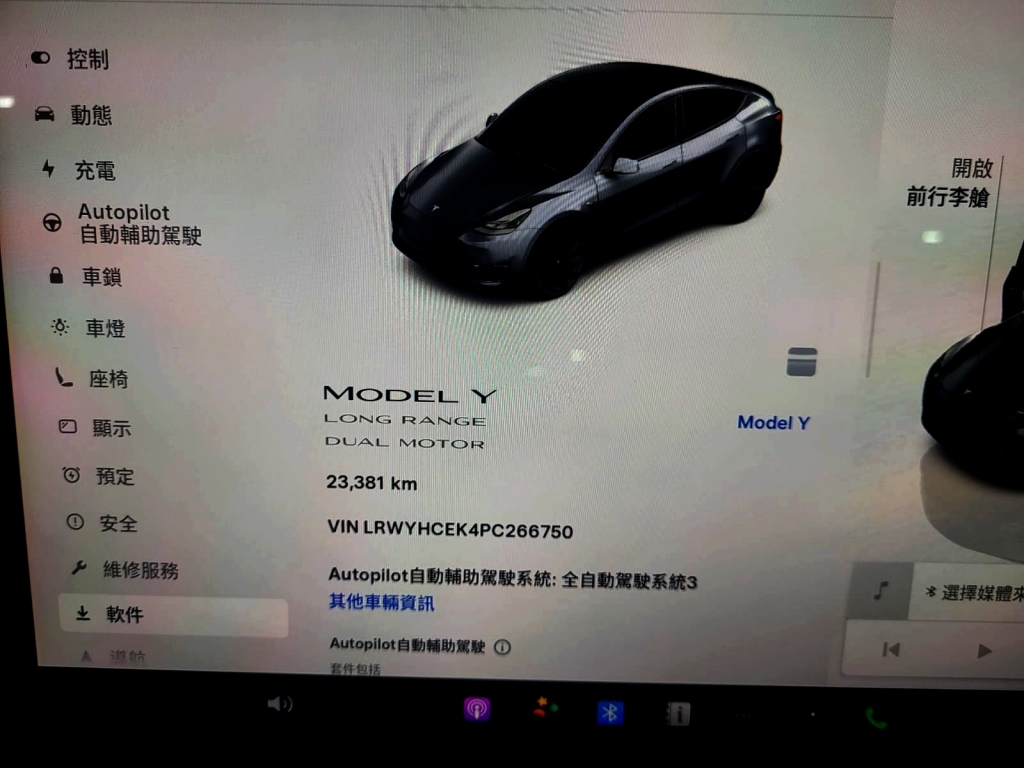The height and width of the screenshot is (768, 1024).
Task: Select the 安全 menu
Action: [117, 523]
